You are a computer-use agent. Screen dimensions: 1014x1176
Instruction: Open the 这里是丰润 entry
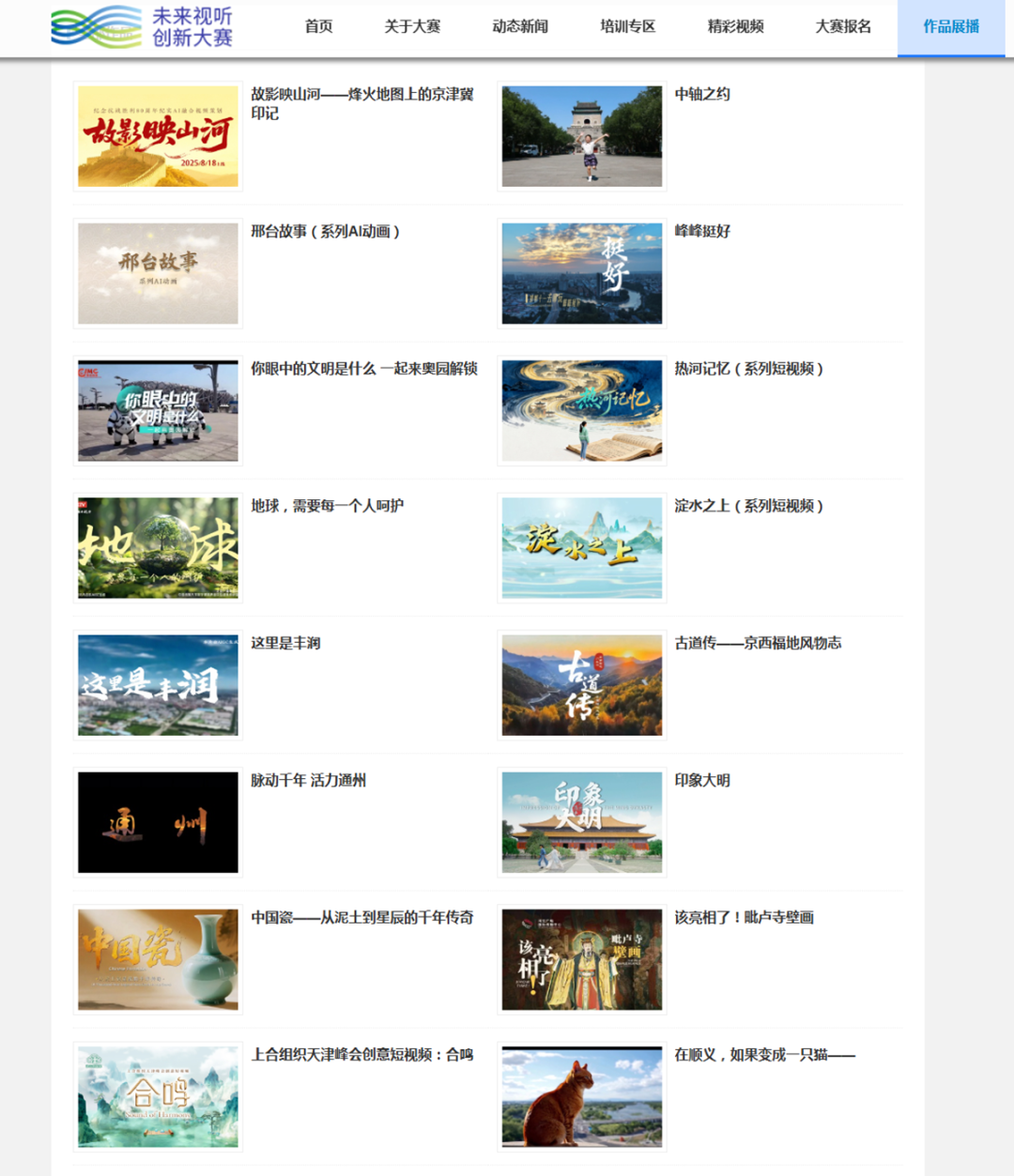pos(158,685)
